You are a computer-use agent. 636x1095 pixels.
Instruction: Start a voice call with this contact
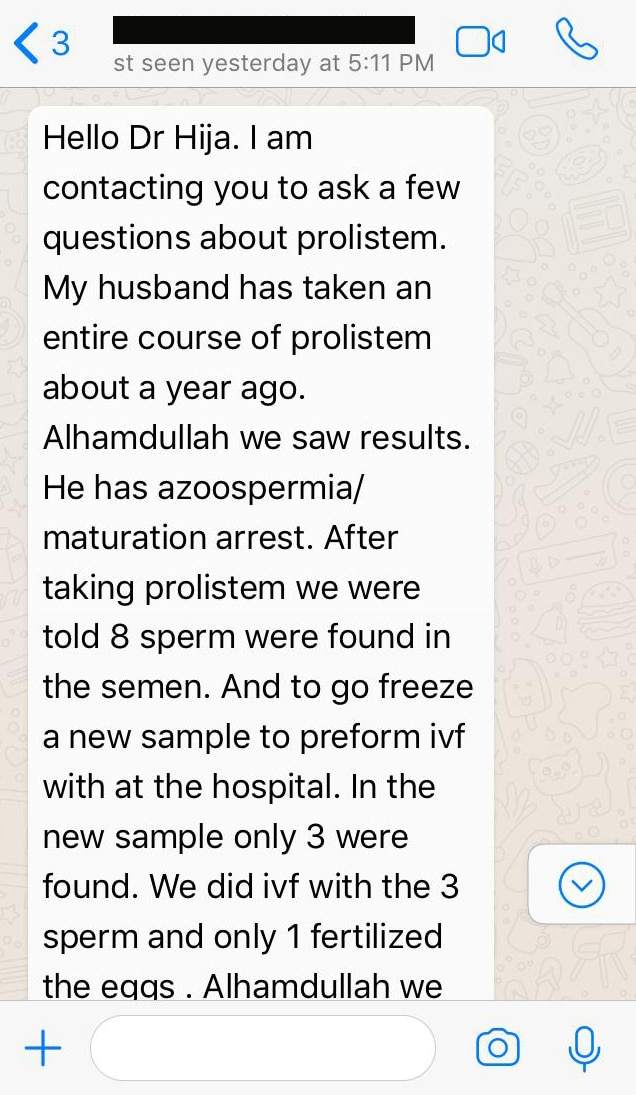576,41
